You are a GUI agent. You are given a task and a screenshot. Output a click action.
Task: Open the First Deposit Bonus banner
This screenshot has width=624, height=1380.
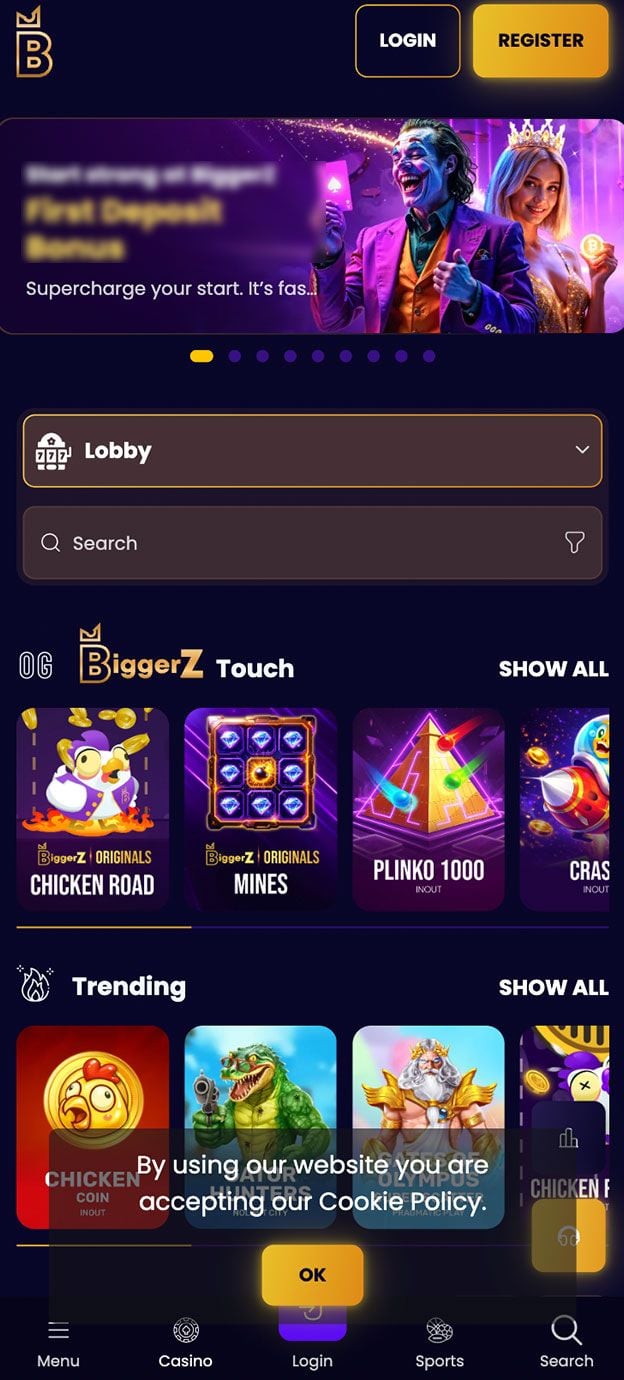[312, 226]
